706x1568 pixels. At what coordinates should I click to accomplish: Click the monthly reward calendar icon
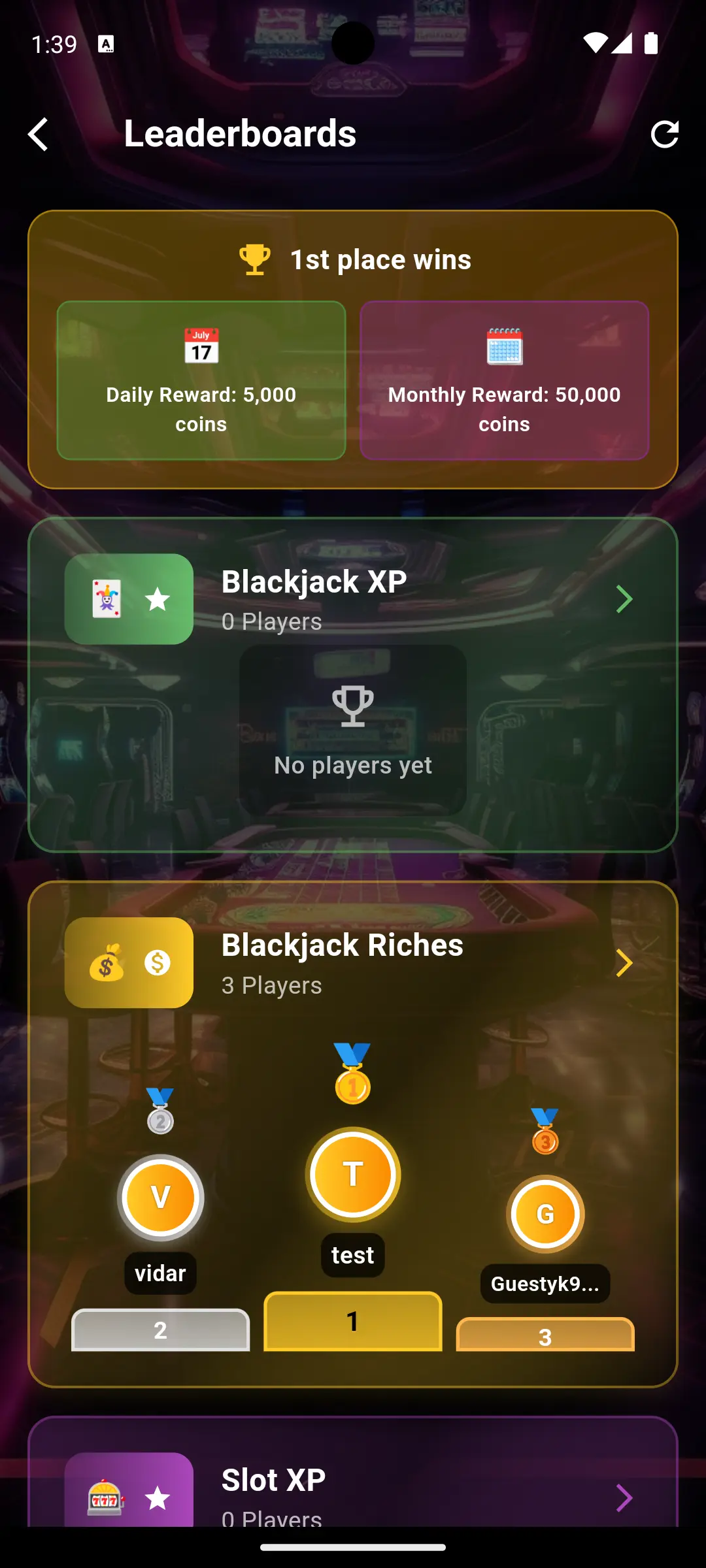pyautogui.click(x=504, y=346)
